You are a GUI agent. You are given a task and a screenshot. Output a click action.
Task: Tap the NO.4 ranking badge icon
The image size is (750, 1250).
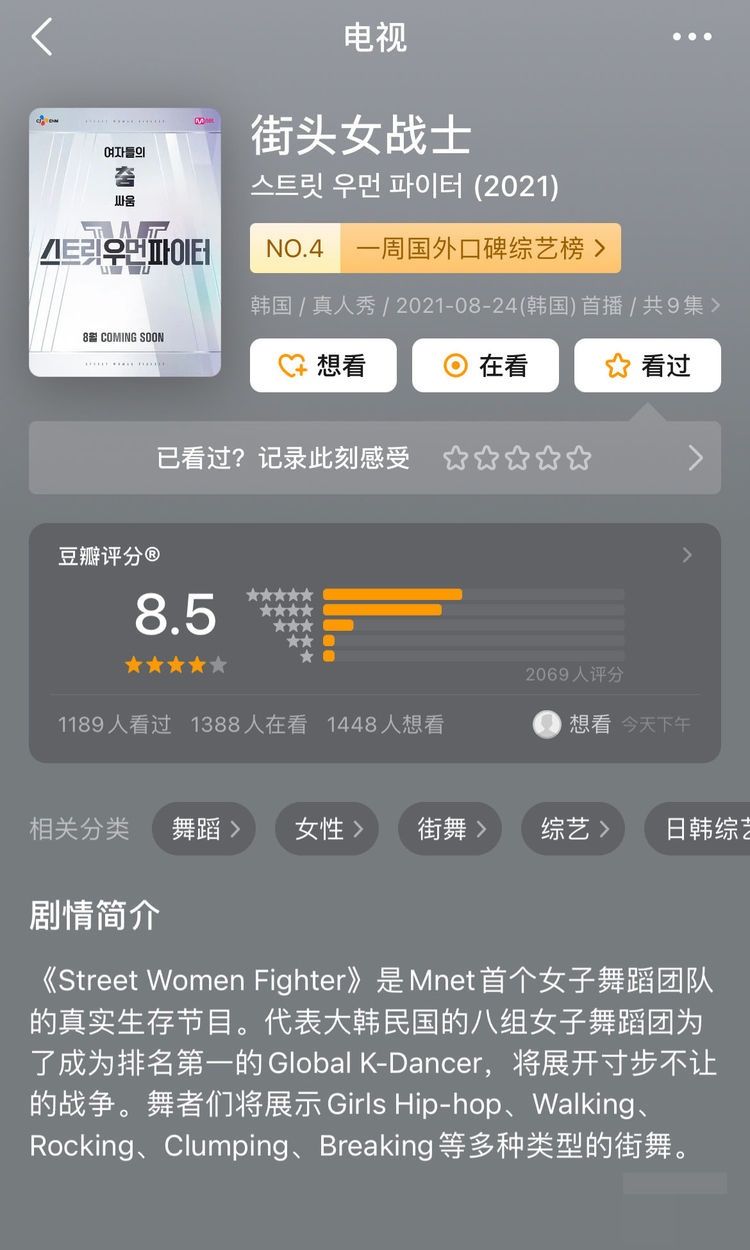pyautogui.click(x=294, y=248)
